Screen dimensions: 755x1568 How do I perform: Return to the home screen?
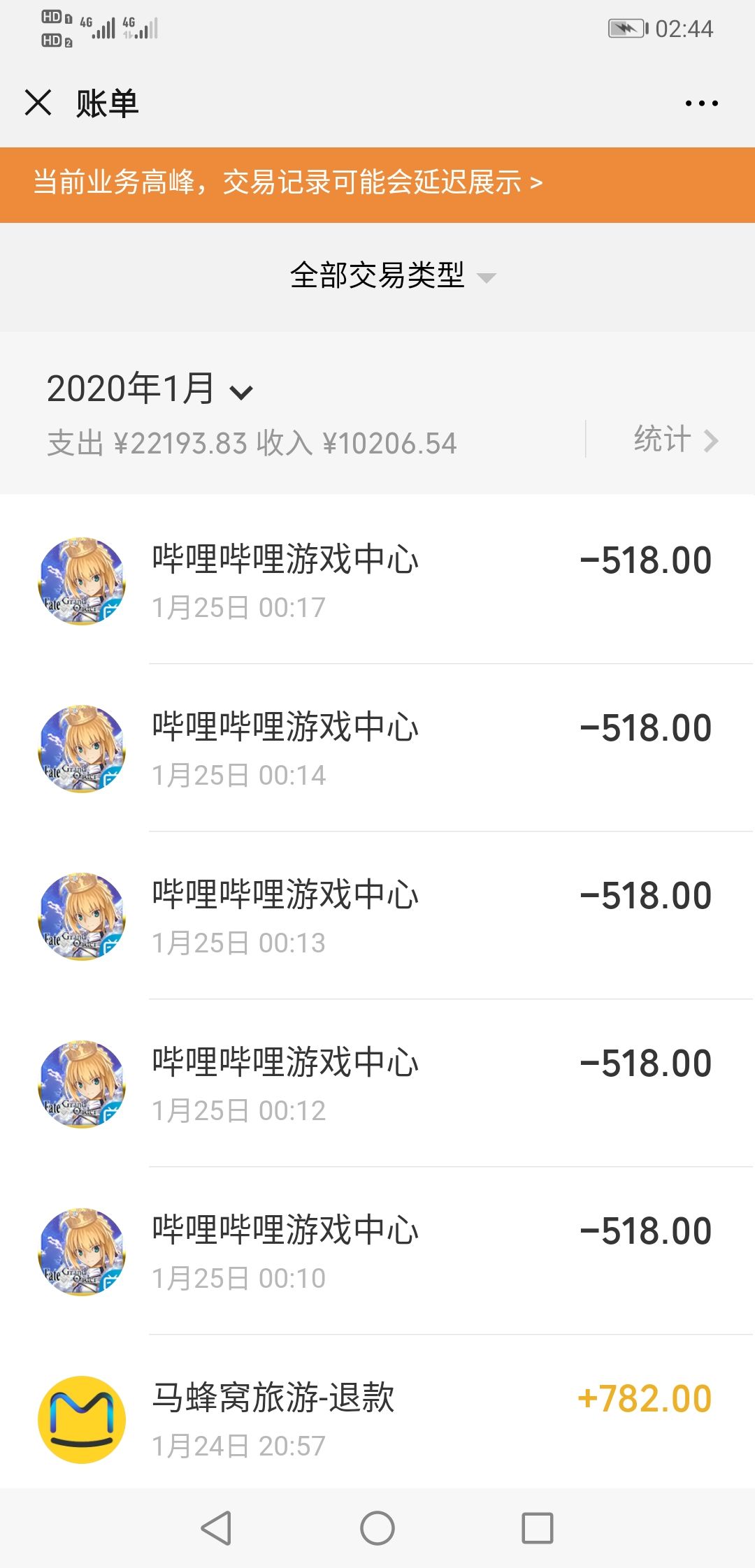tap(377, 1527)
